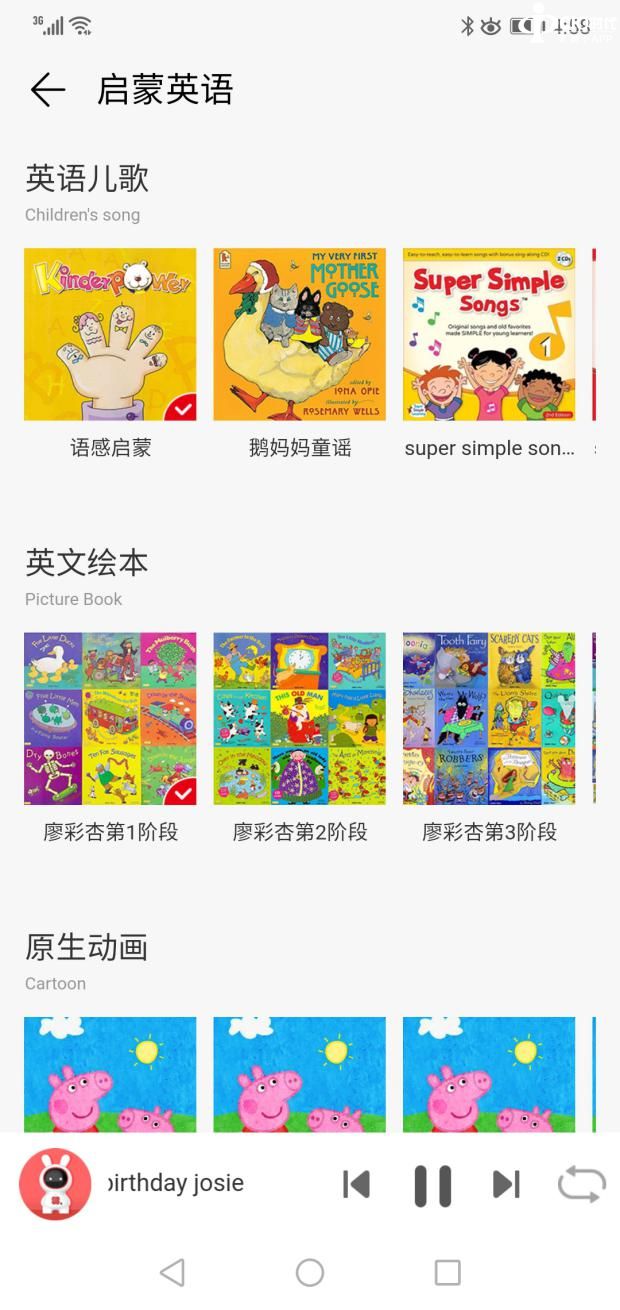Pause the currently playing song
This screenshot has height=1310, width=620.
(433, 1185)
